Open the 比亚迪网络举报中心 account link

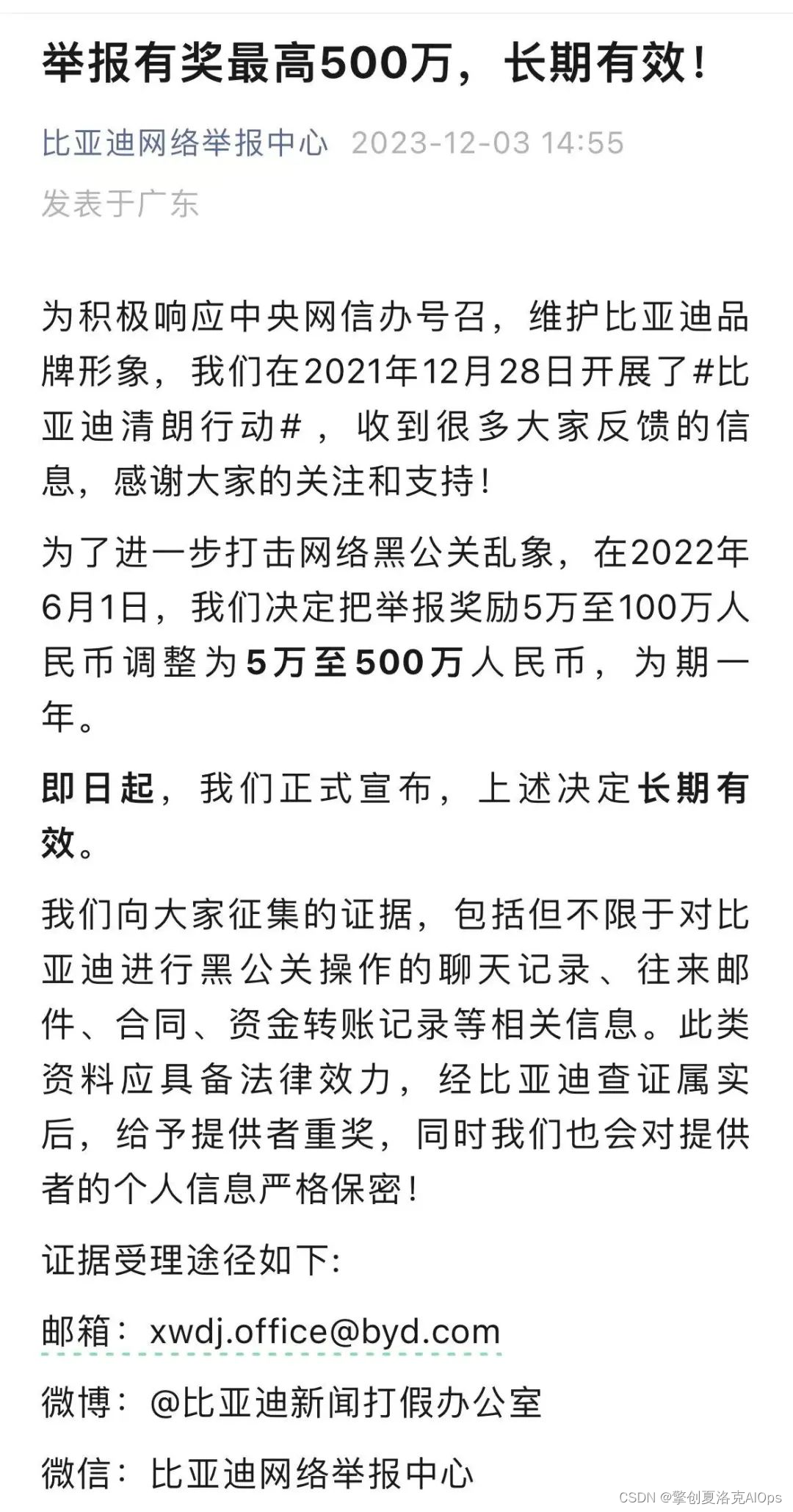click(x=185, y=143)
